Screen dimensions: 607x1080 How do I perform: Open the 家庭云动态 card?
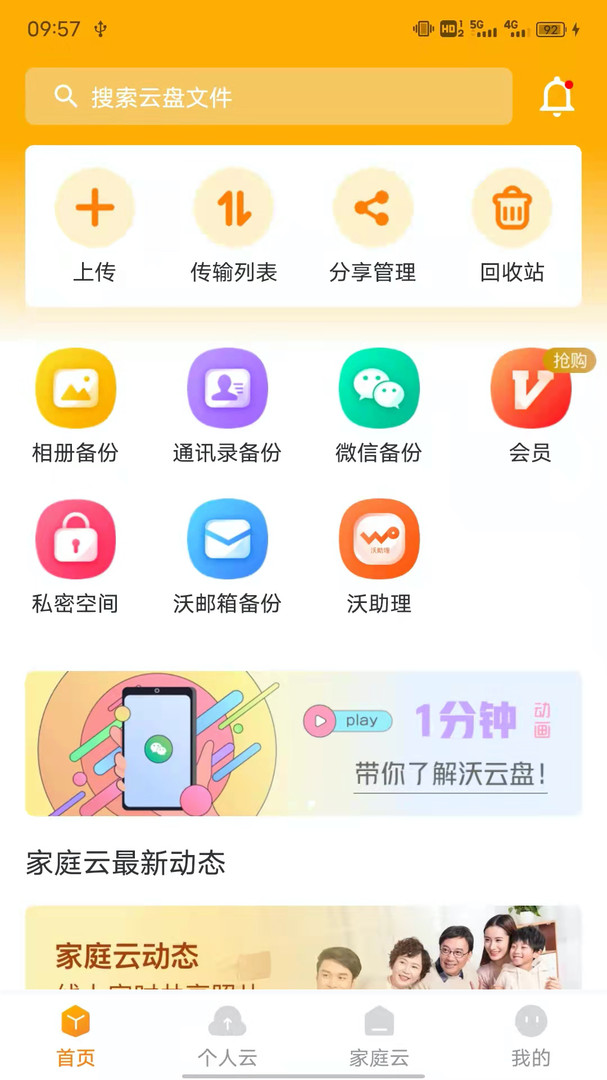303,948
